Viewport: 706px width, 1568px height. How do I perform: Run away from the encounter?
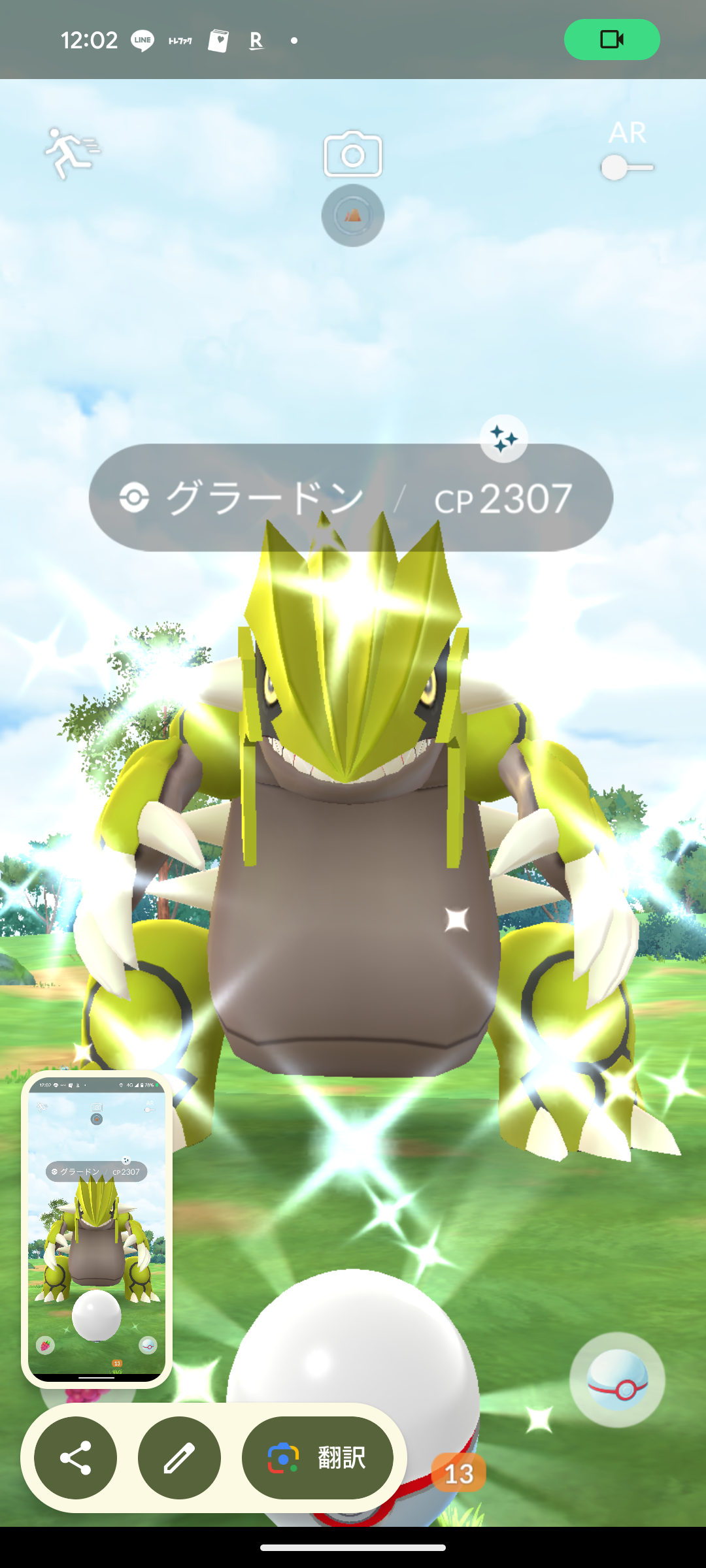(x=71, y=154)
